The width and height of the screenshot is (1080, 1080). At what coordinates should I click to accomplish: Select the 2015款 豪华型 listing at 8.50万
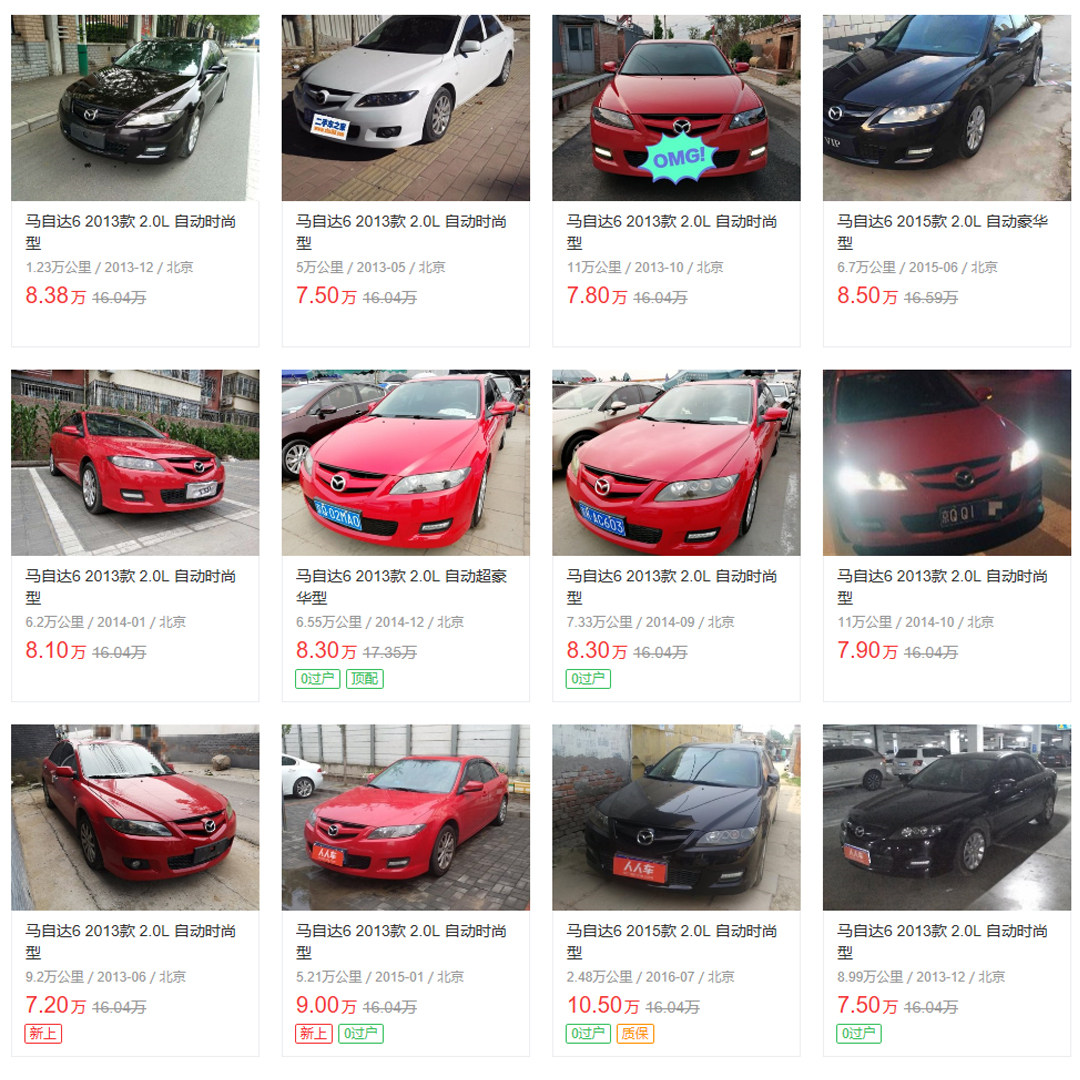point(946,108)
